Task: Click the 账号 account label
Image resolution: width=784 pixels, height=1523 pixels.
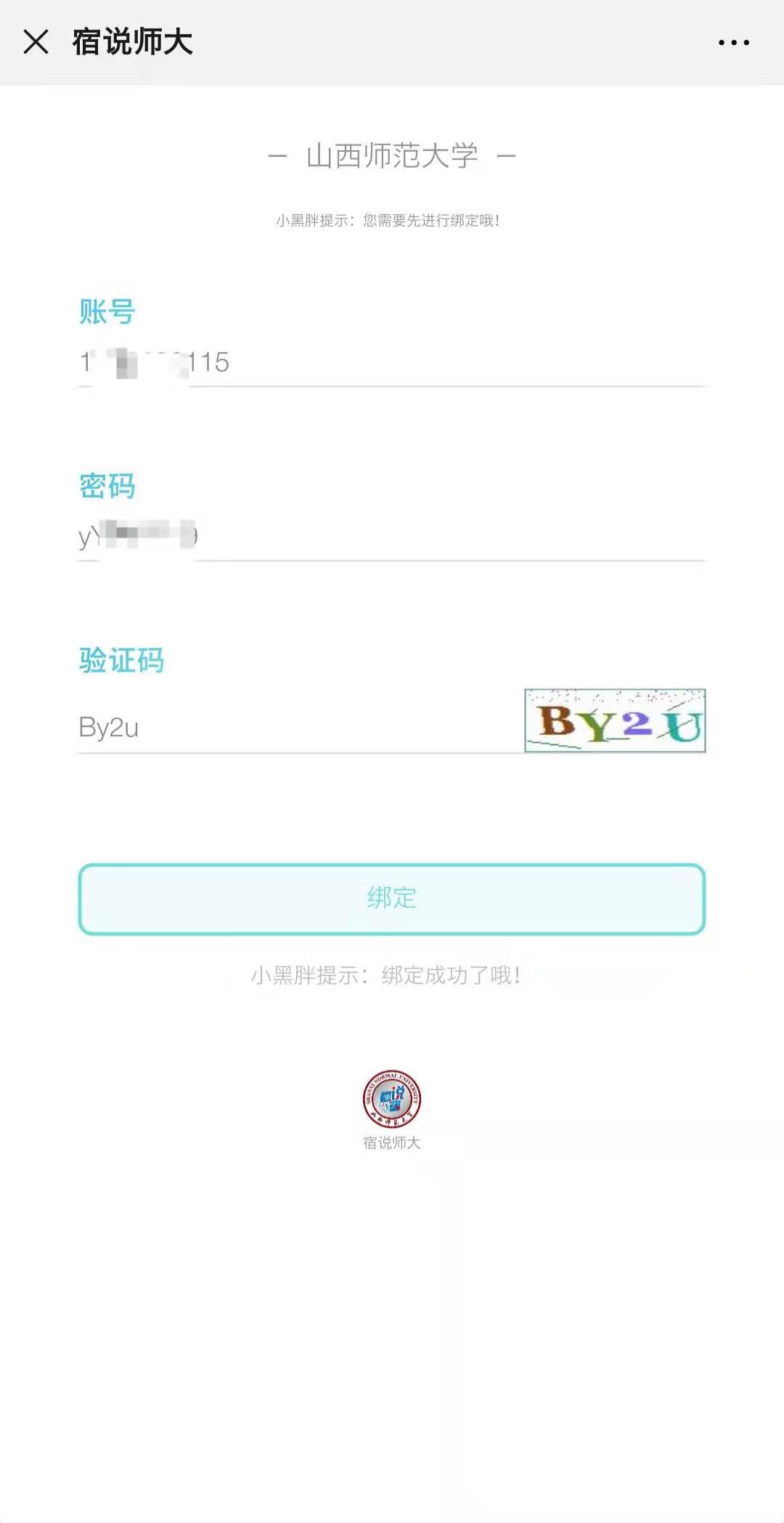Action: [107, 312]
